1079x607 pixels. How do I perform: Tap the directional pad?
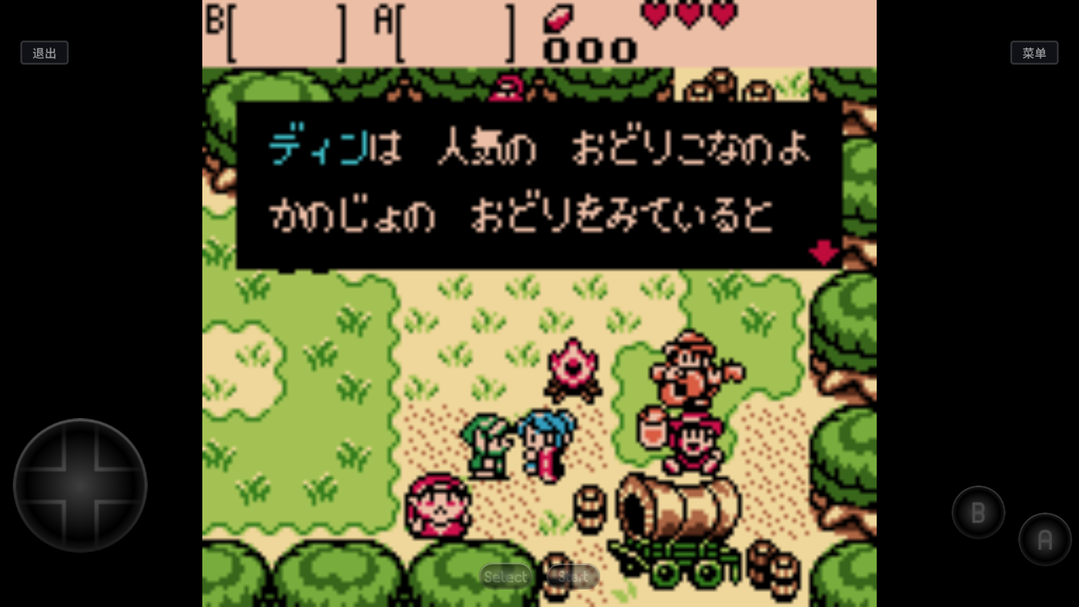pos(80,485)
